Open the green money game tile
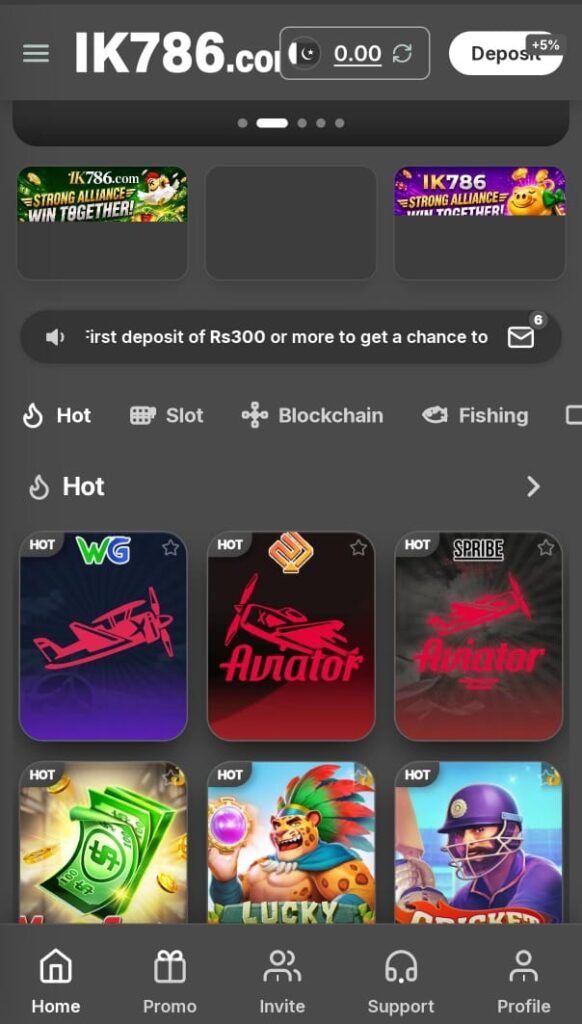 103,842
